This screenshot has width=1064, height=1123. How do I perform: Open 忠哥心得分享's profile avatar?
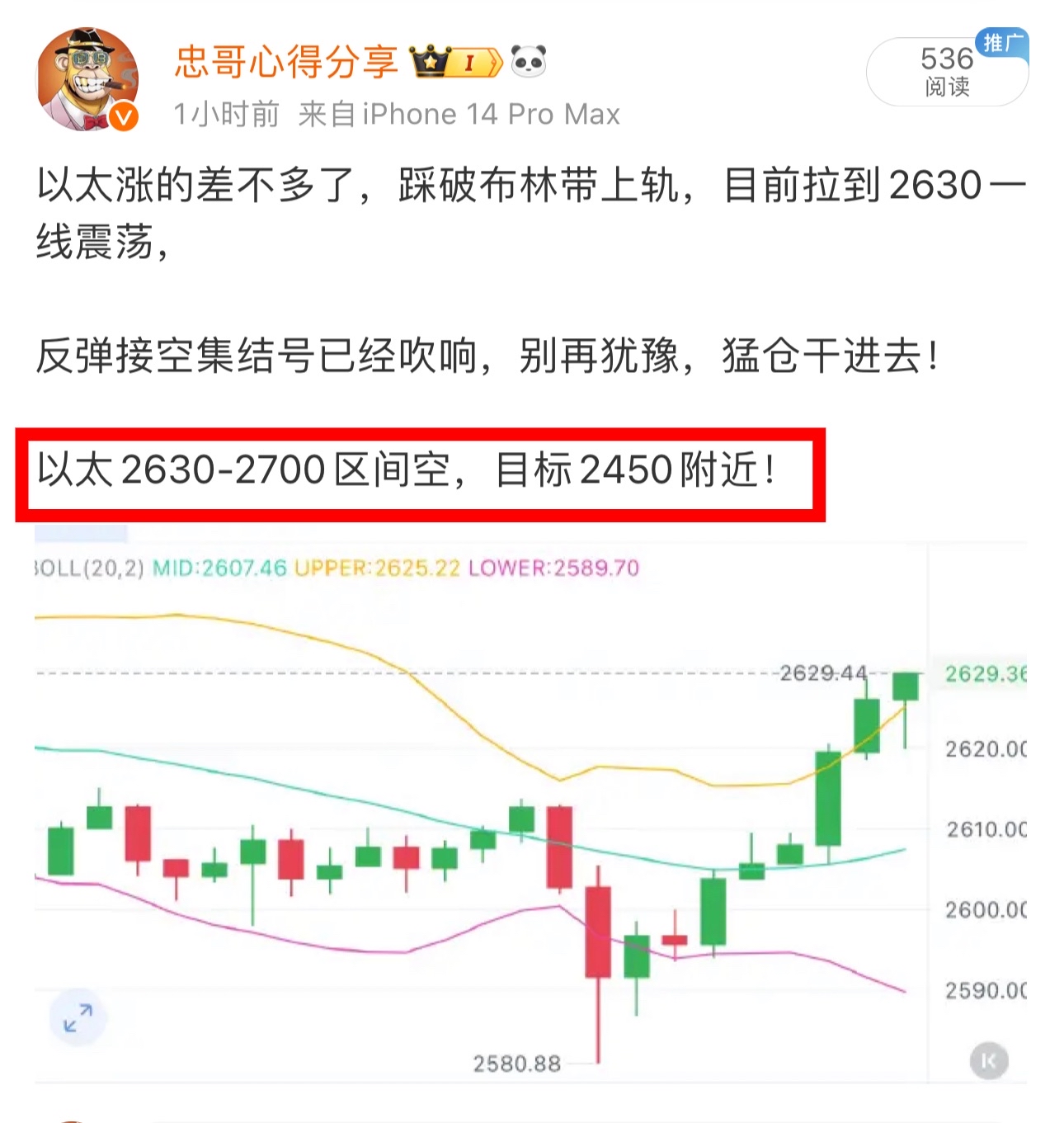pyautogui.click(x=88, y=80)
